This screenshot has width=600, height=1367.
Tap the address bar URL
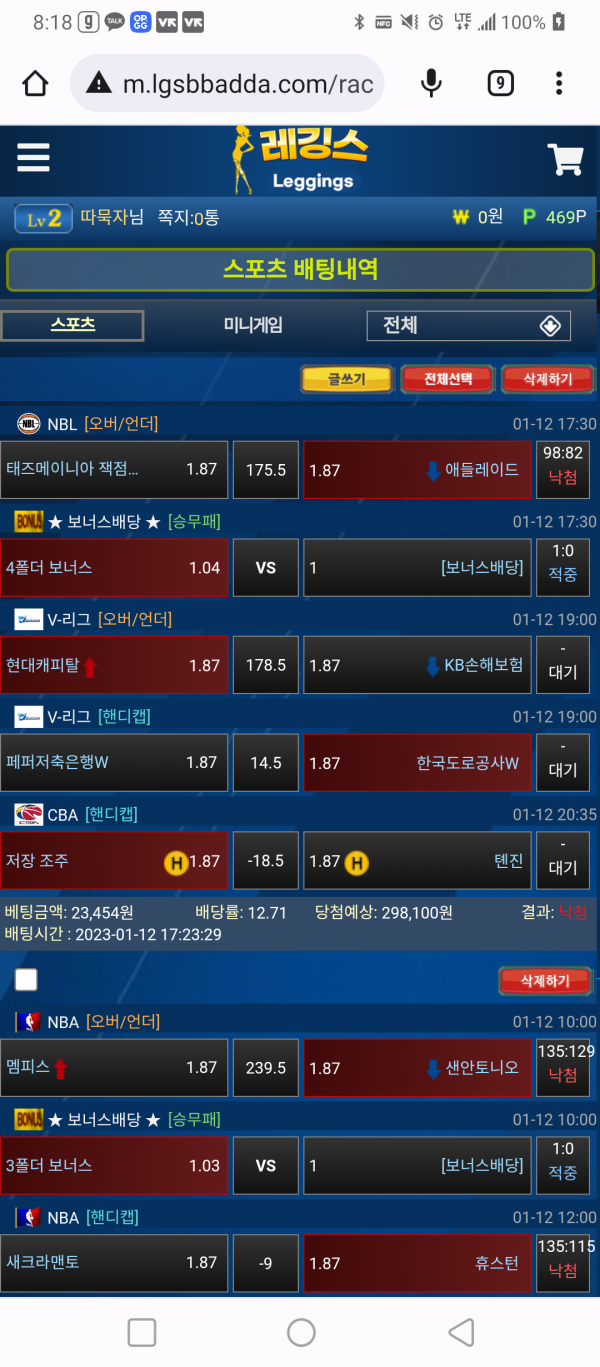[x=247, y=84]
